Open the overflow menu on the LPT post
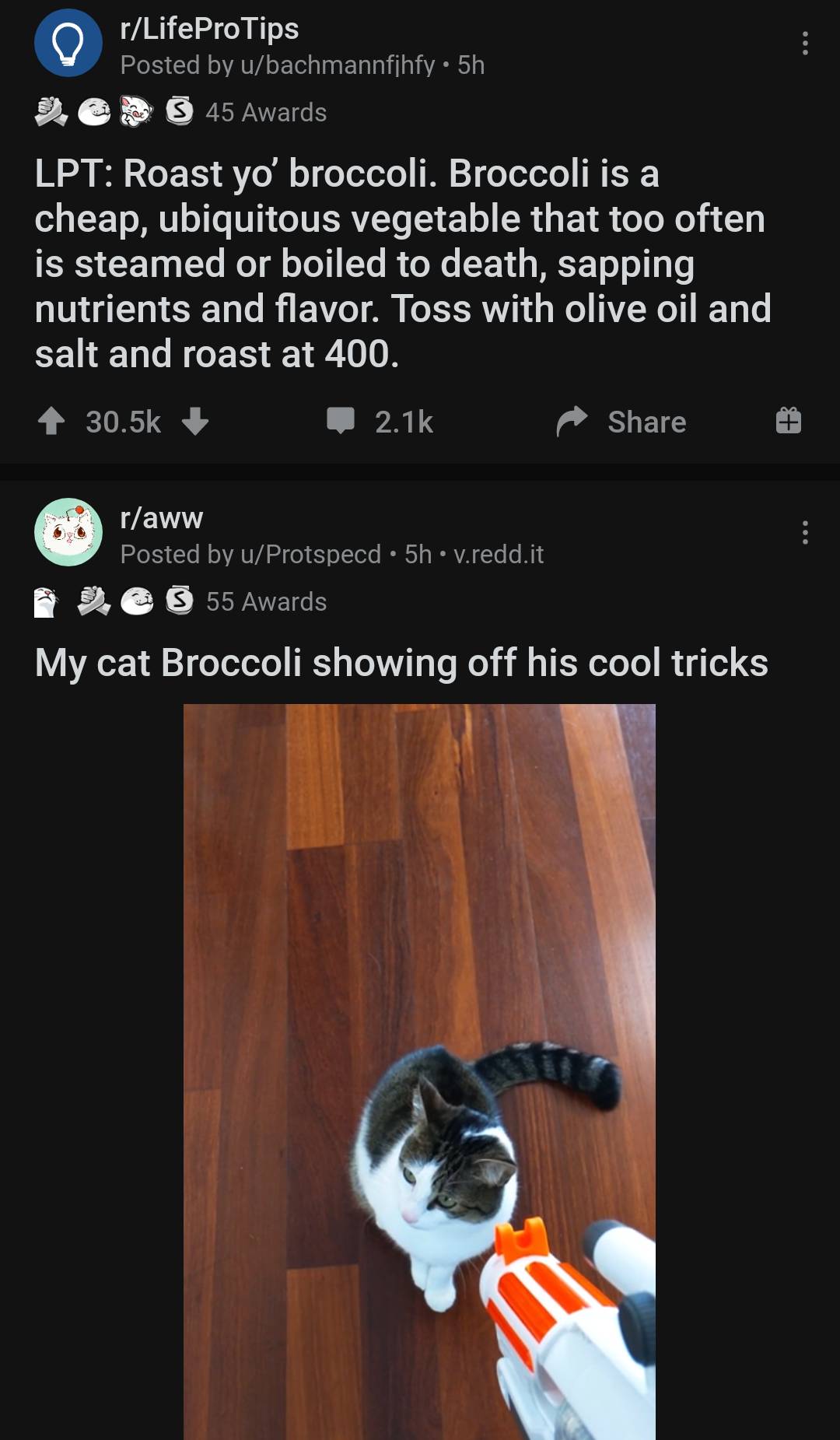840x1440 pixels. coord(806,42)
